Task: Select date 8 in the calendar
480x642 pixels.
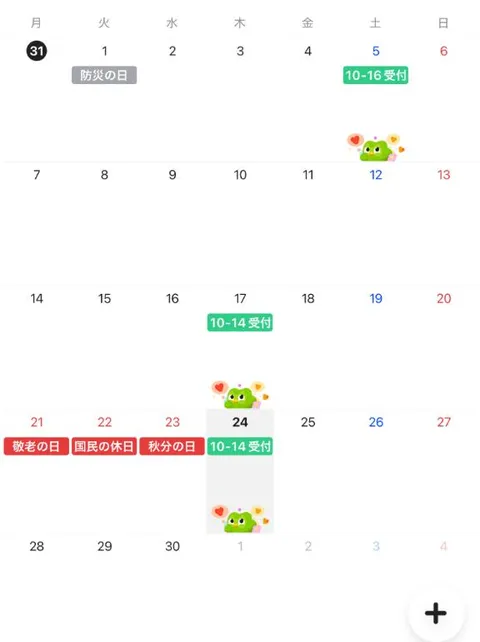Action: coord(104,175)
